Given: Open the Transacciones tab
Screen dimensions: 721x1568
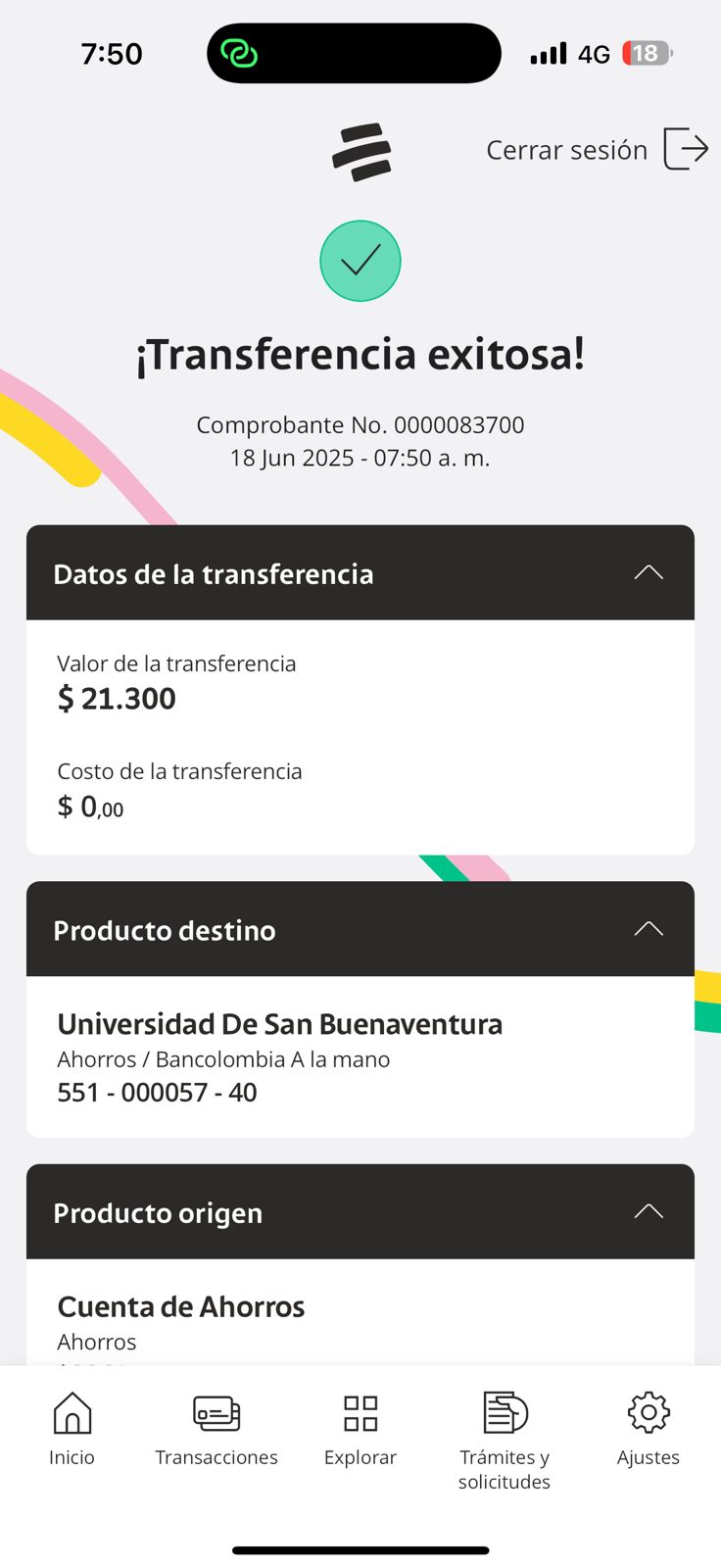Looking at the screenshot, I should [216, 1429].
